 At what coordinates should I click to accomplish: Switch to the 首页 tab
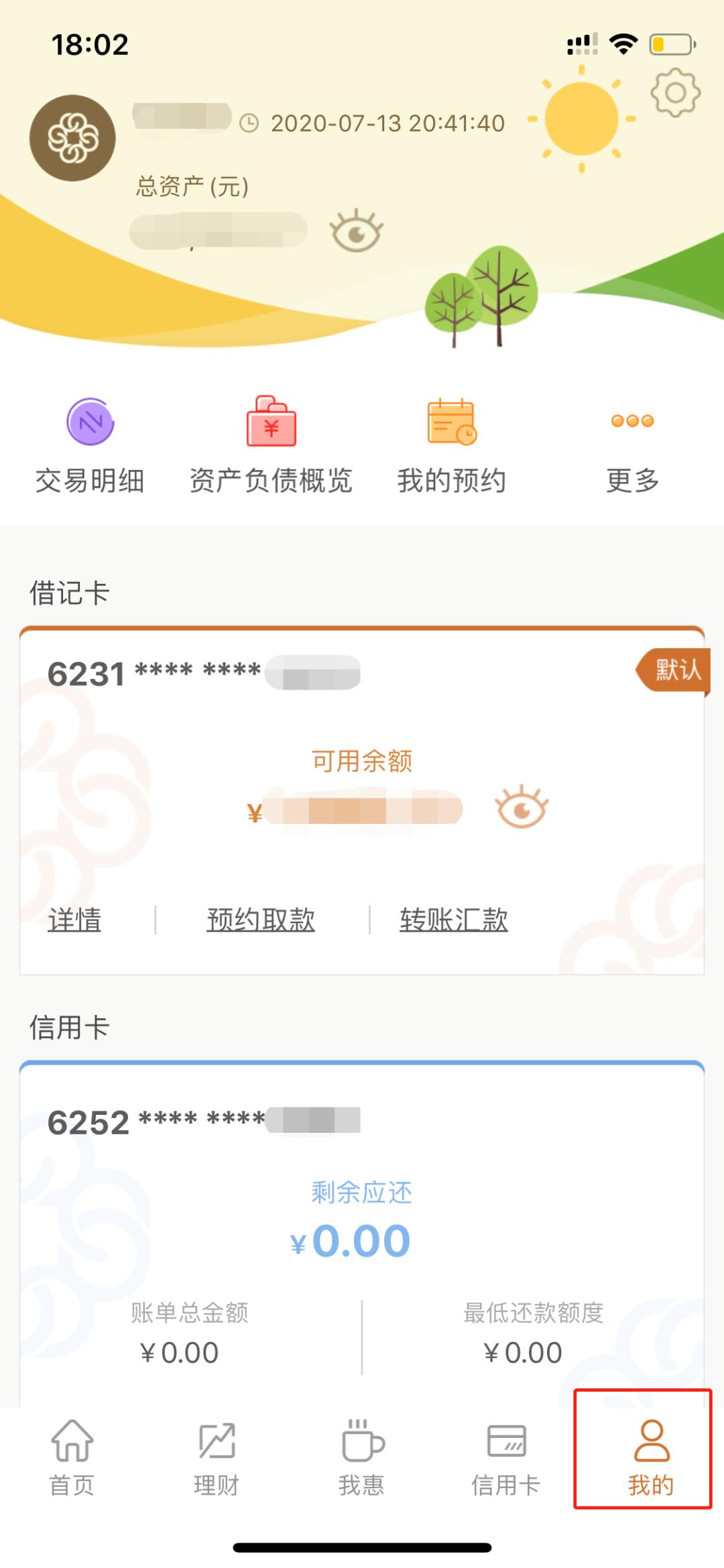72,1459
